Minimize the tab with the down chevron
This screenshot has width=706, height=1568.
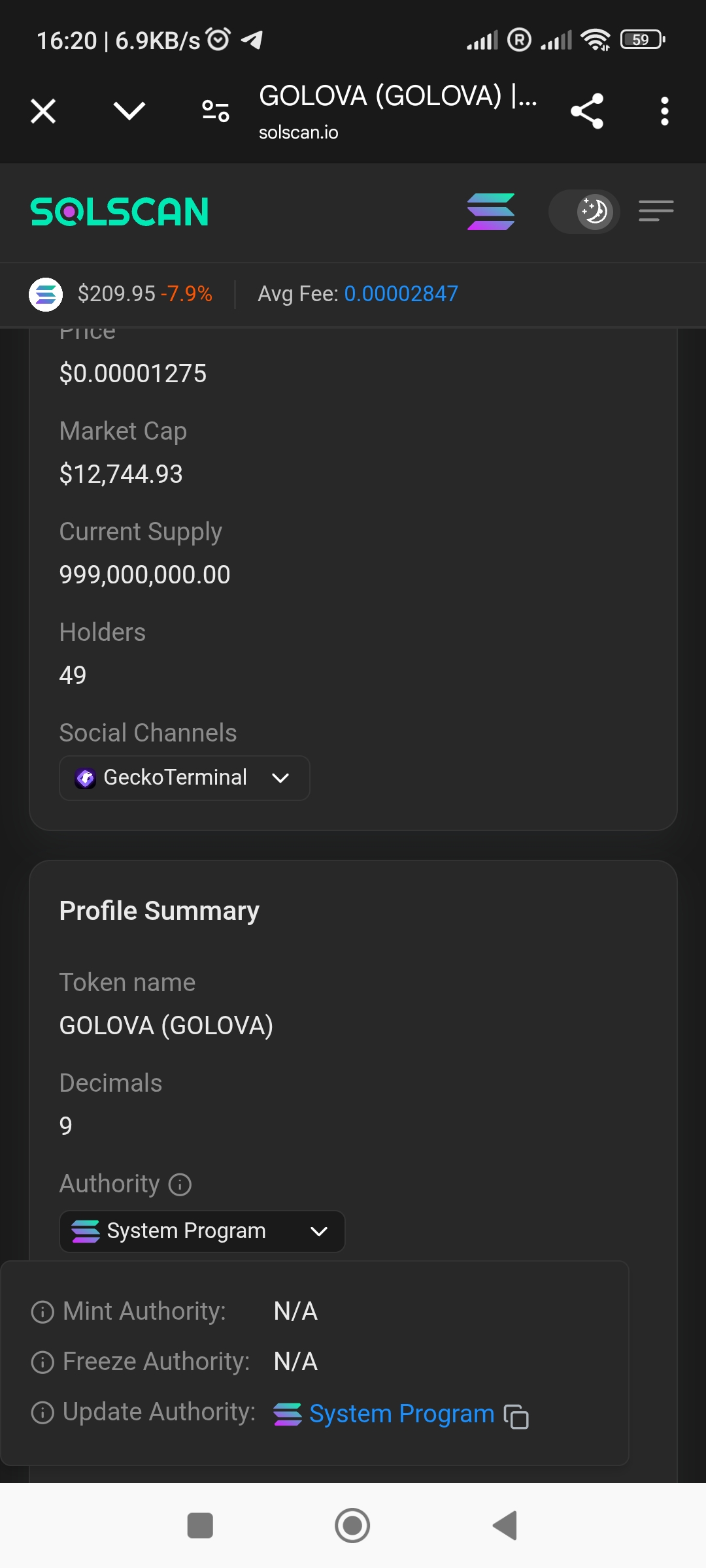point(129,111)
